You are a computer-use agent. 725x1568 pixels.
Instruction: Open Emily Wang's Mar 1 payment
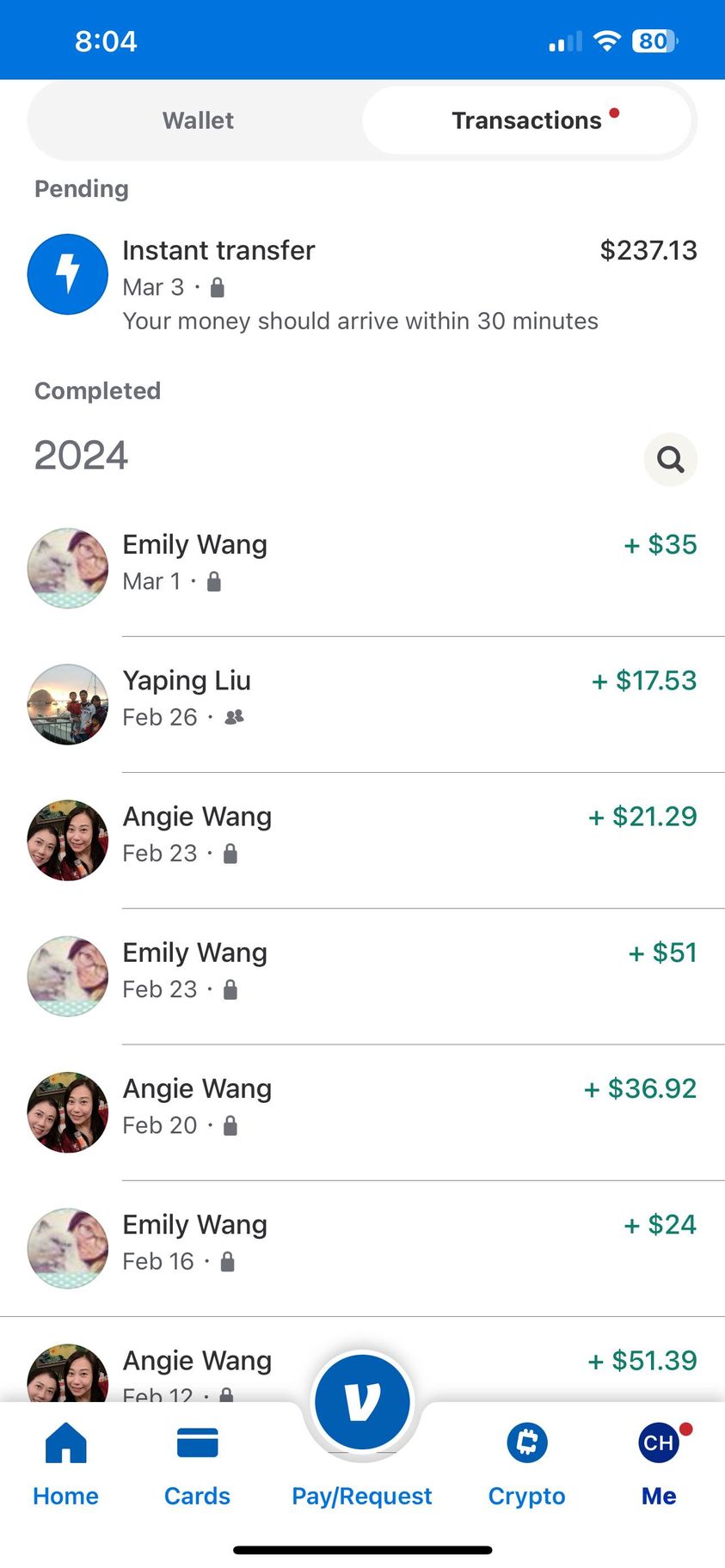361,563
